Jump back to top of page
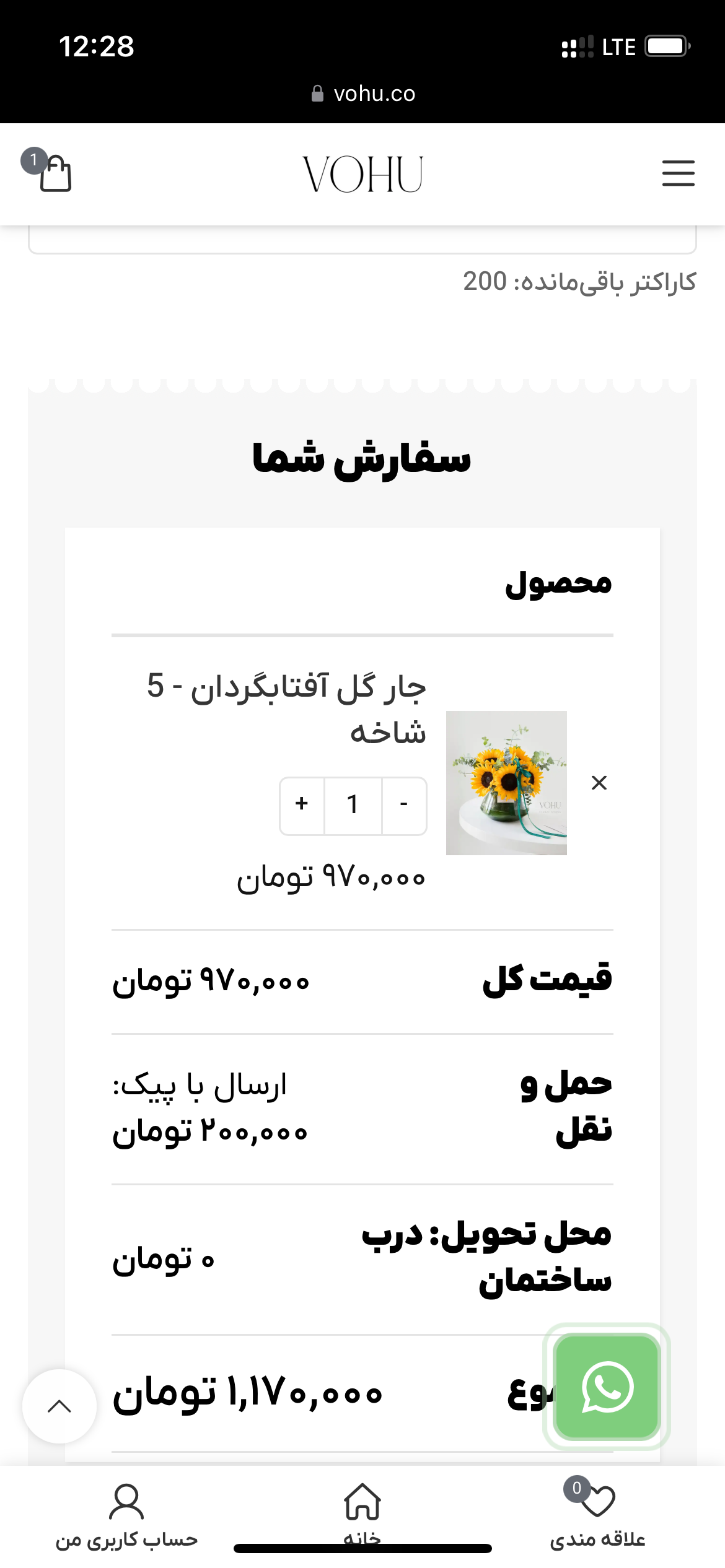The image size is (725, 1568). click(x=59, y=1406)
